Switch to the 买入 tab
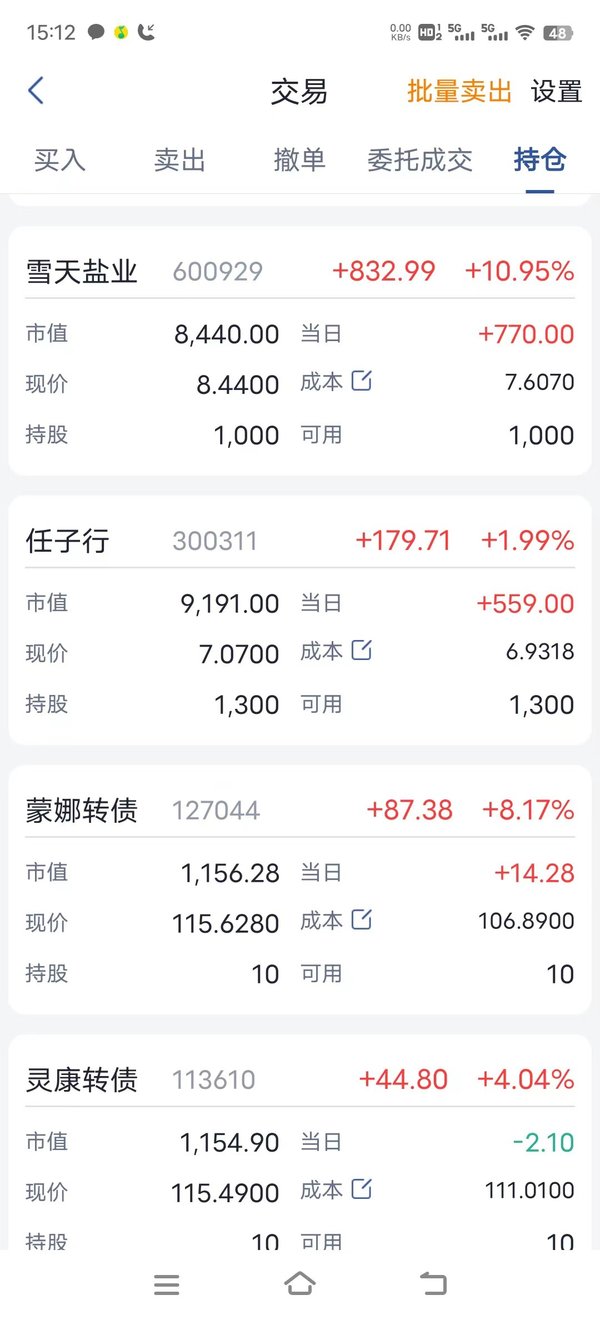 pos(60,160)
